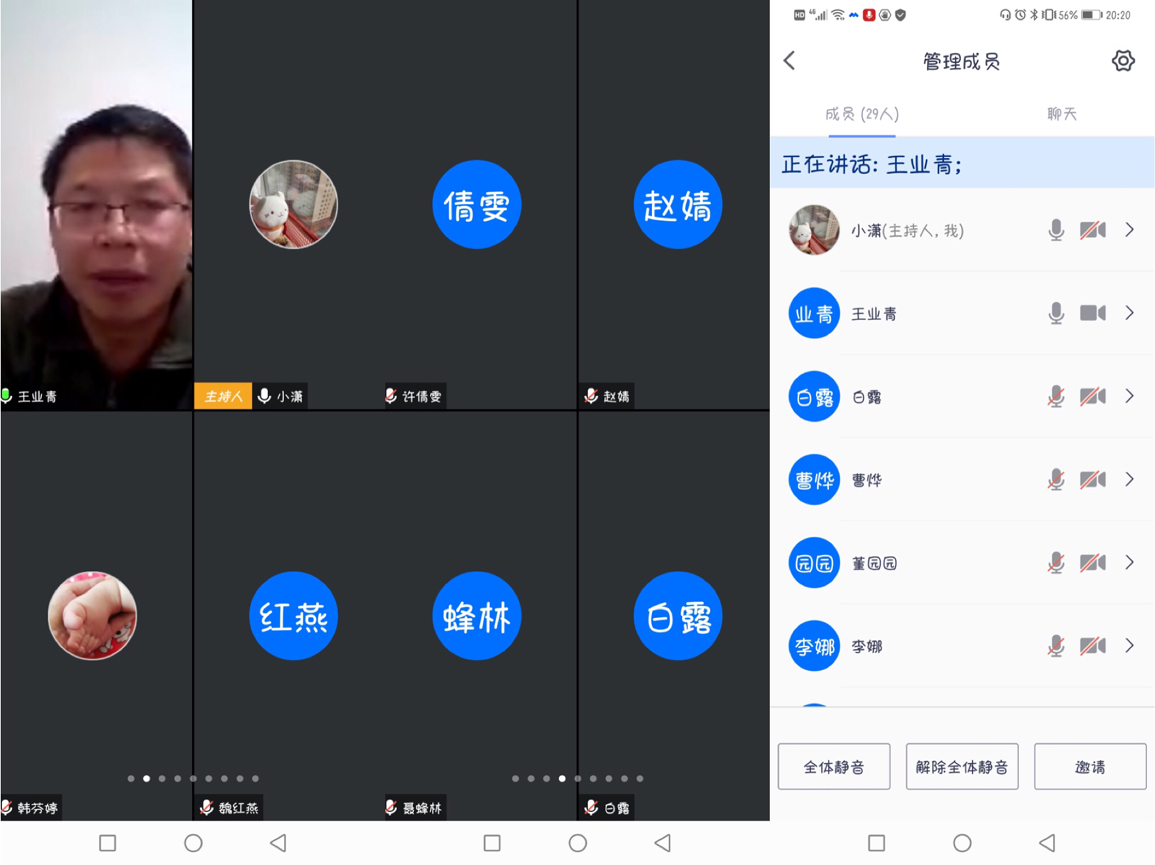Tap the 邀请 button to invite members

point(1090,767)
